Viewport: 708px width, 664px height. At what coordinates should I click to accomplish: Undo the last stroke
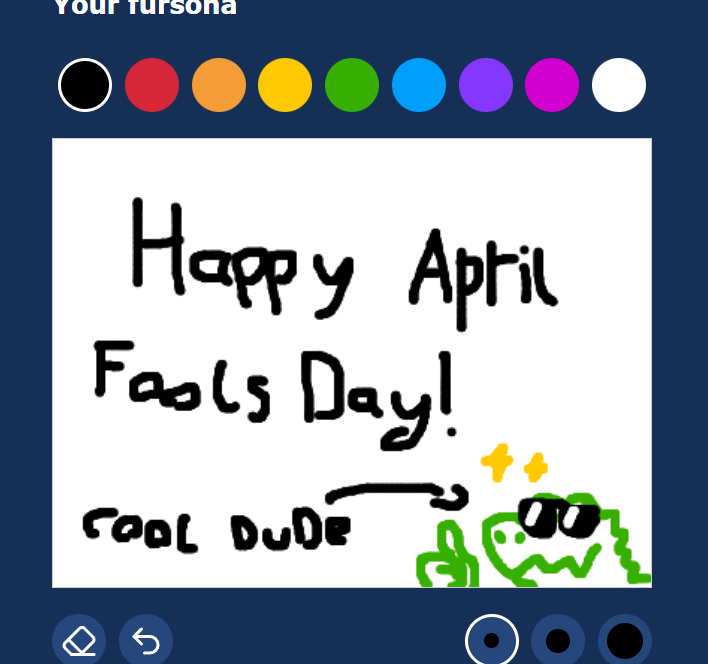coord(146,640)
